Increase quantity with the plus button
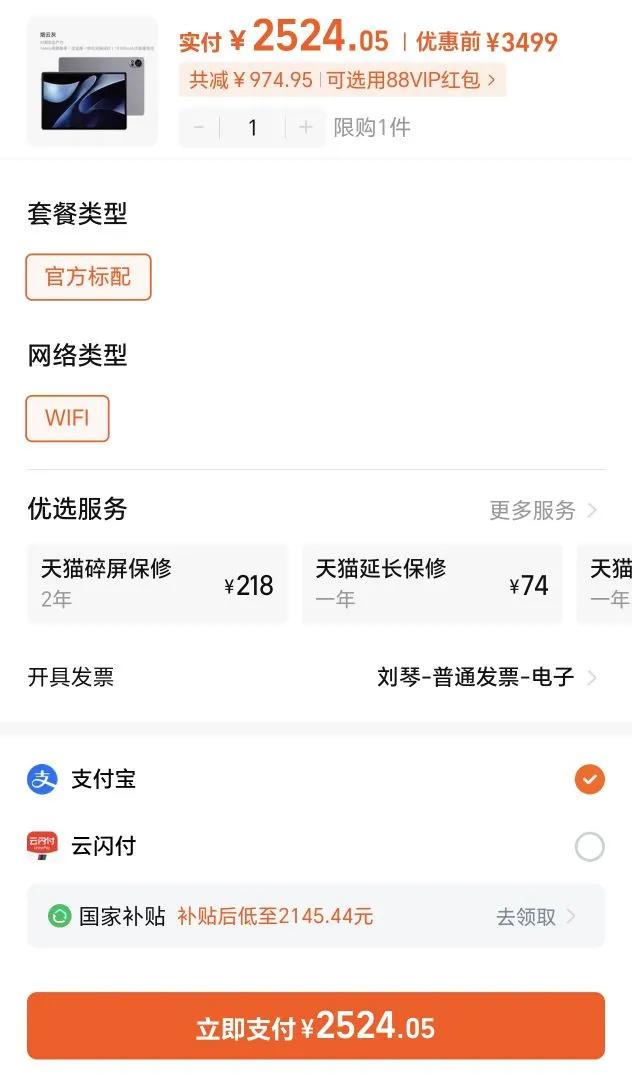632x1086 pixels. [x=306, y=127]
